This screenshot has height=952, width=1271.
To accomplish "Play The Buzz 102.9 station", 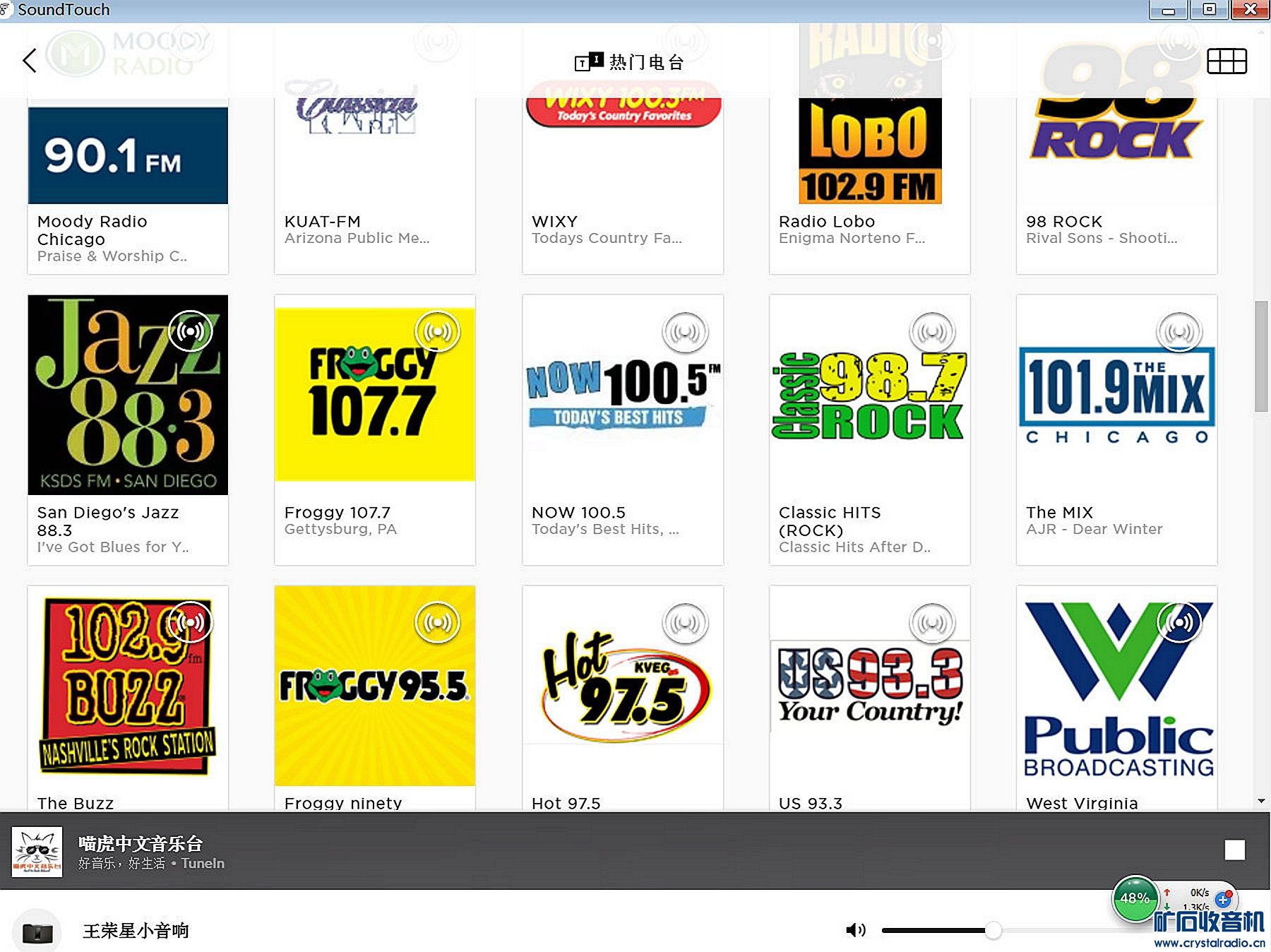I will click(128, 696).
